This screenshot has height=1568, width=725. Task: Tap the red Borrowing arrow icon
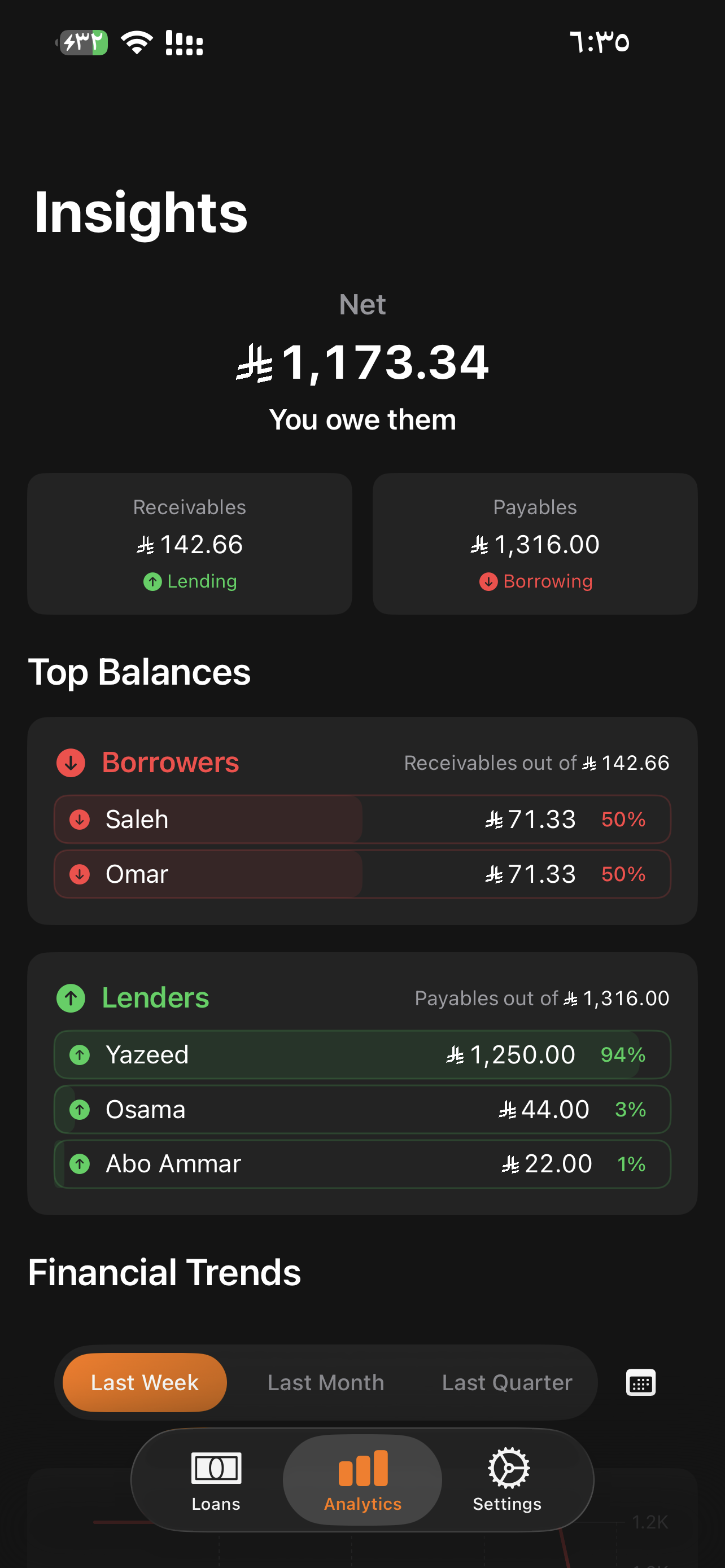coord(488,581)
